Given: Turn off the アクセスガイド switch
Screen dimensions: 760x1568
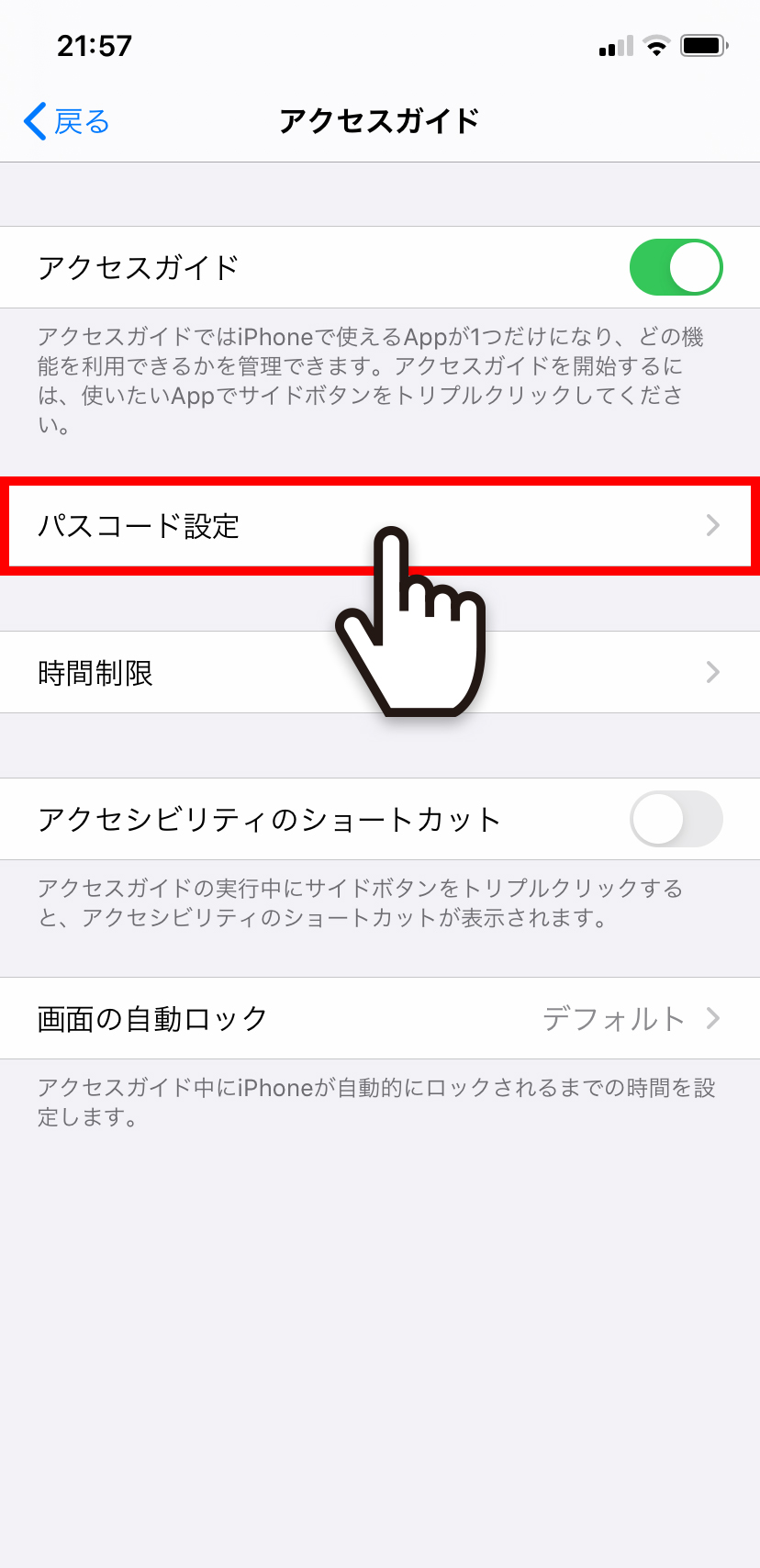Looking at the screenshot, I should click(676, 267).
